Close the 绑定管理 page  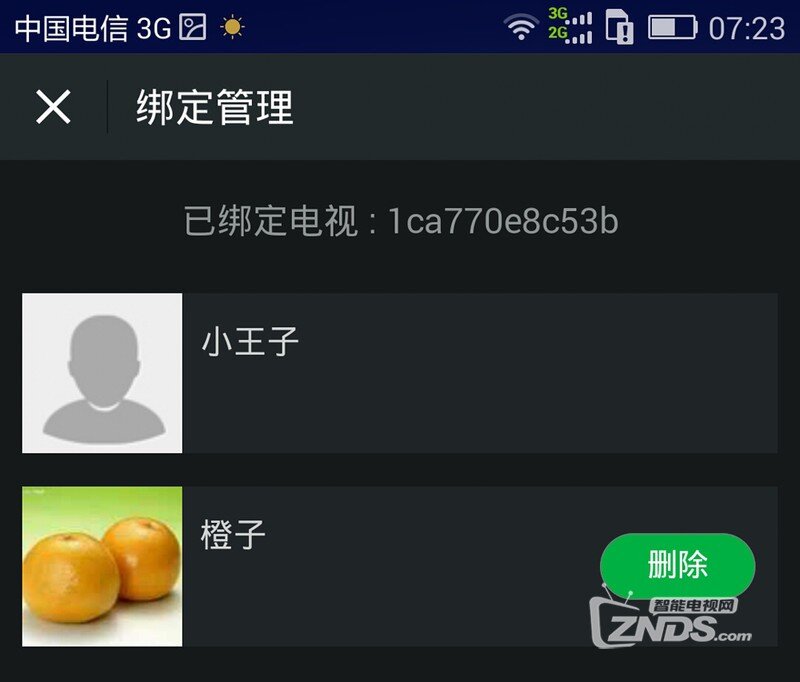click(x=53, y=107)
